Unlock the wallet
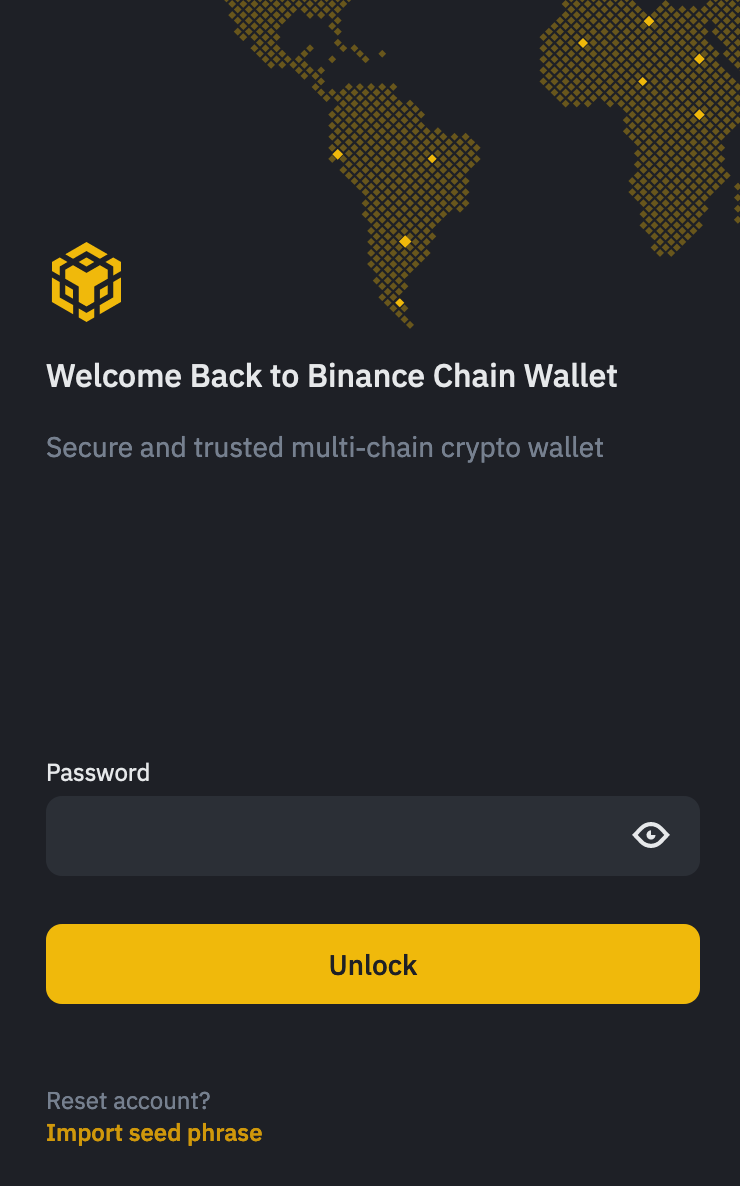 (372, 964)
